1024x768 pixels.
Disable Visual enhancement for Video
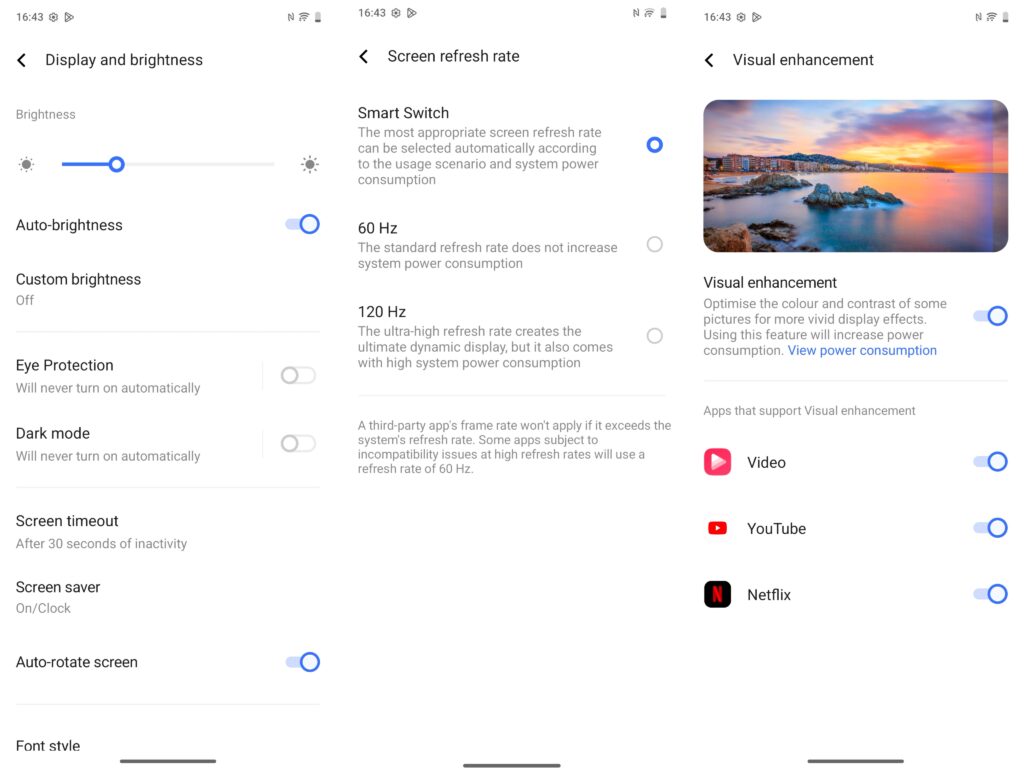(990, 462)
